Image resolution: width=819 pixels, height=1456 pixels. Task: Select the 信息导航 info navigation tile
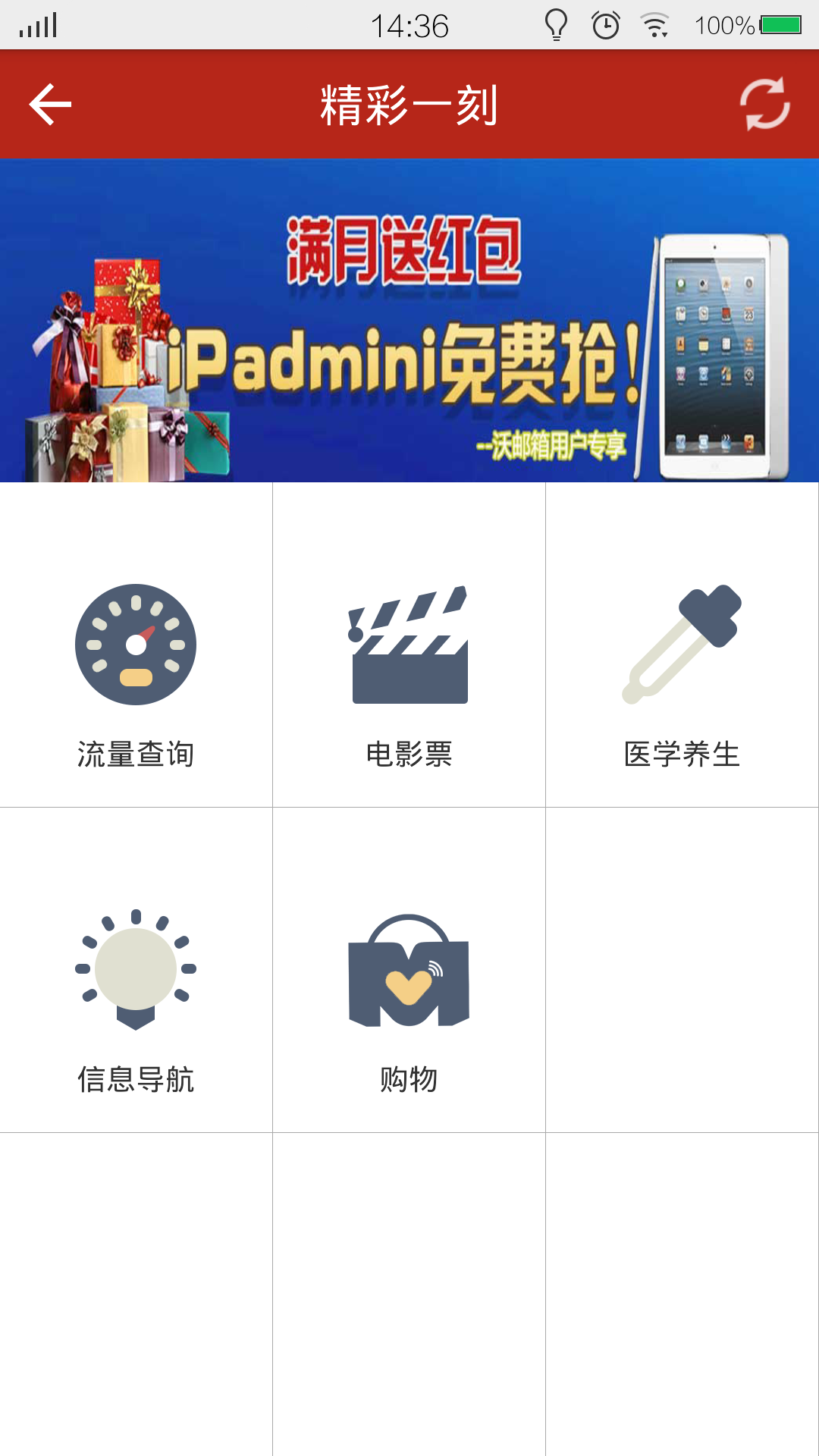click(136, 970)
